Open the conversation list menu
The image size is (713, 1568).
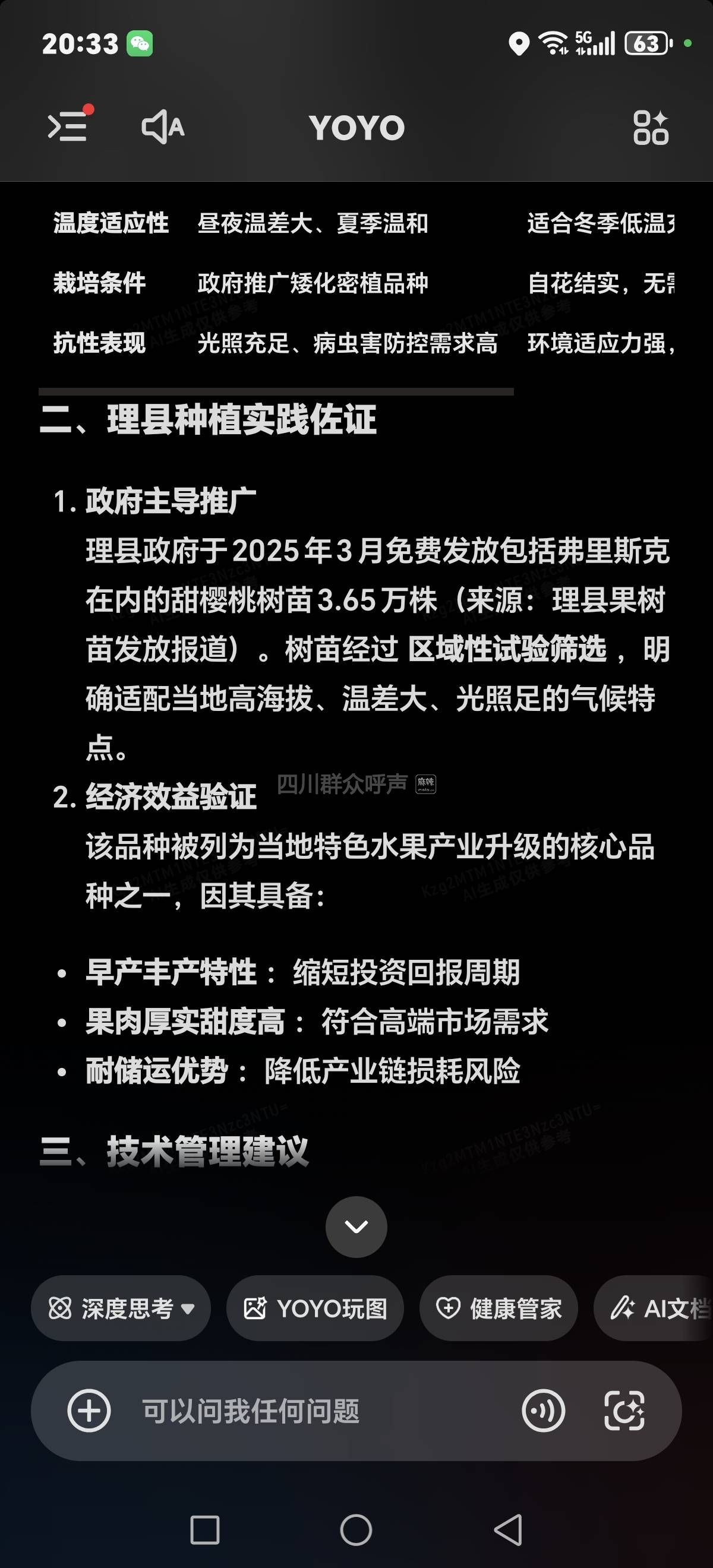coord(68,127)
